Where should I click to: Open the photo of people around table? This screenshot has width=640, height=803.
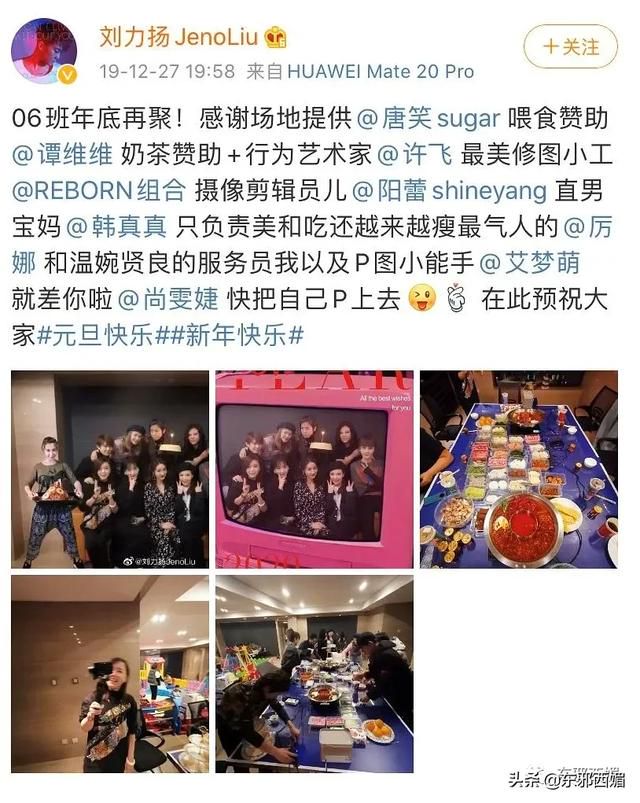click(314, 673)
